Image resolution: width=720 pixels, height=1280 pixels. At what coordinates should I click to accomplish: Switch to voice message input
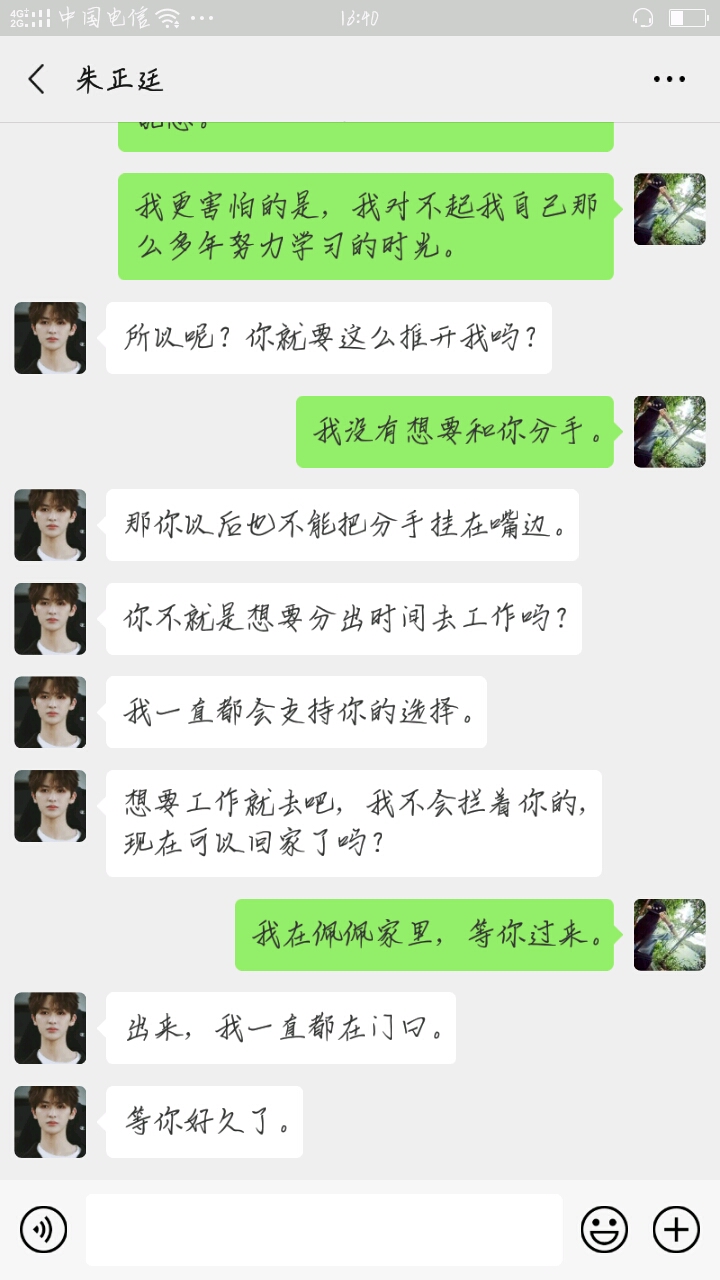(x=43, y=1229)
